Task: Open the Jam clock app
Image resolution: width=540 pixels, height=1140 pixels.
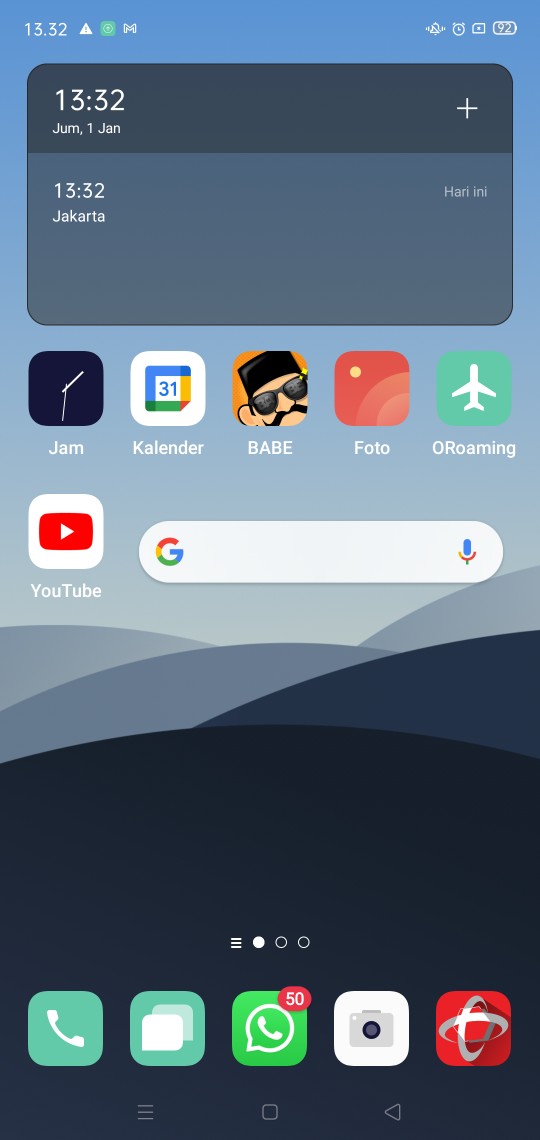Action: click(x=66, y=388)
